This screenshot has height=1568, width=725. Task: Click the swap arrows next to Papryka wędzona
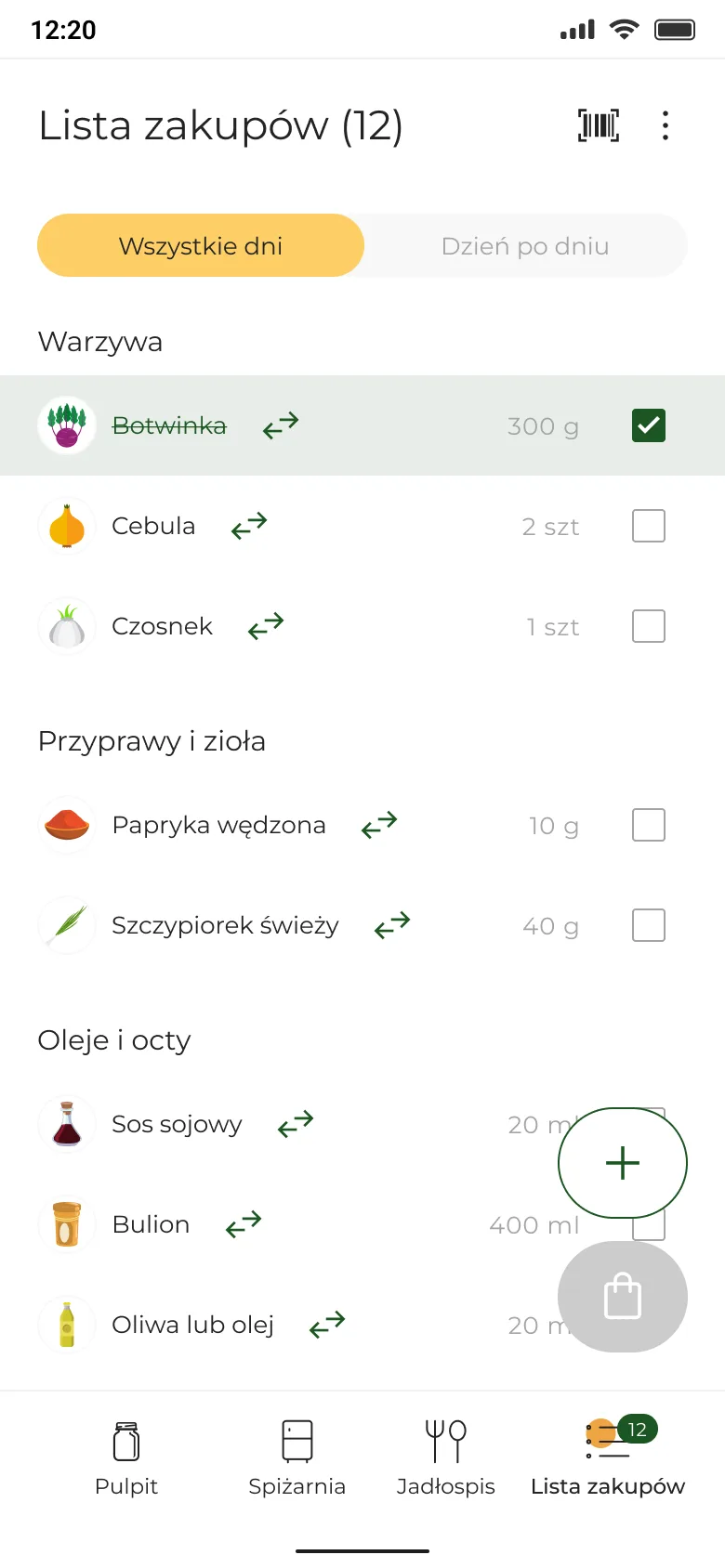pos(379,825)
